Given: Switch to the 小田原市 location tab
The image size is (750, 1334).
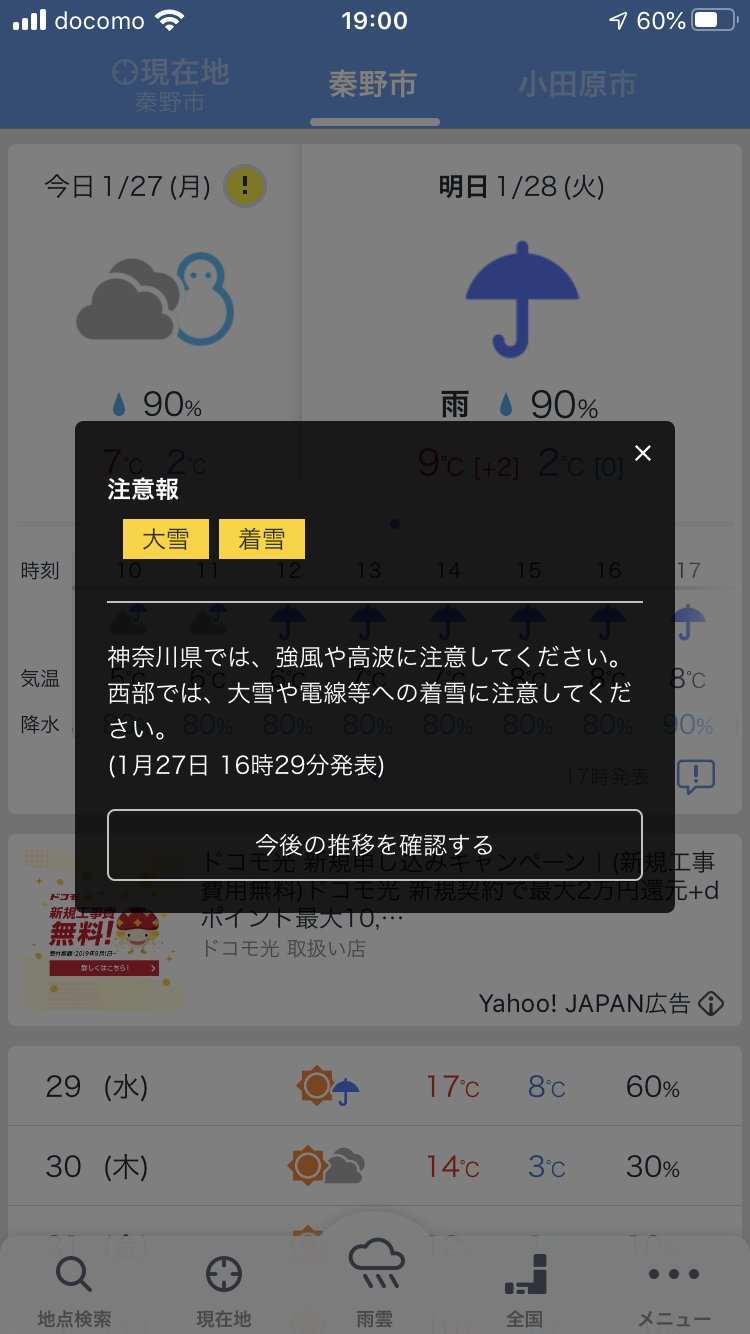Looking at the screenshot, I should pyautogui.click(x=577, y=85).
